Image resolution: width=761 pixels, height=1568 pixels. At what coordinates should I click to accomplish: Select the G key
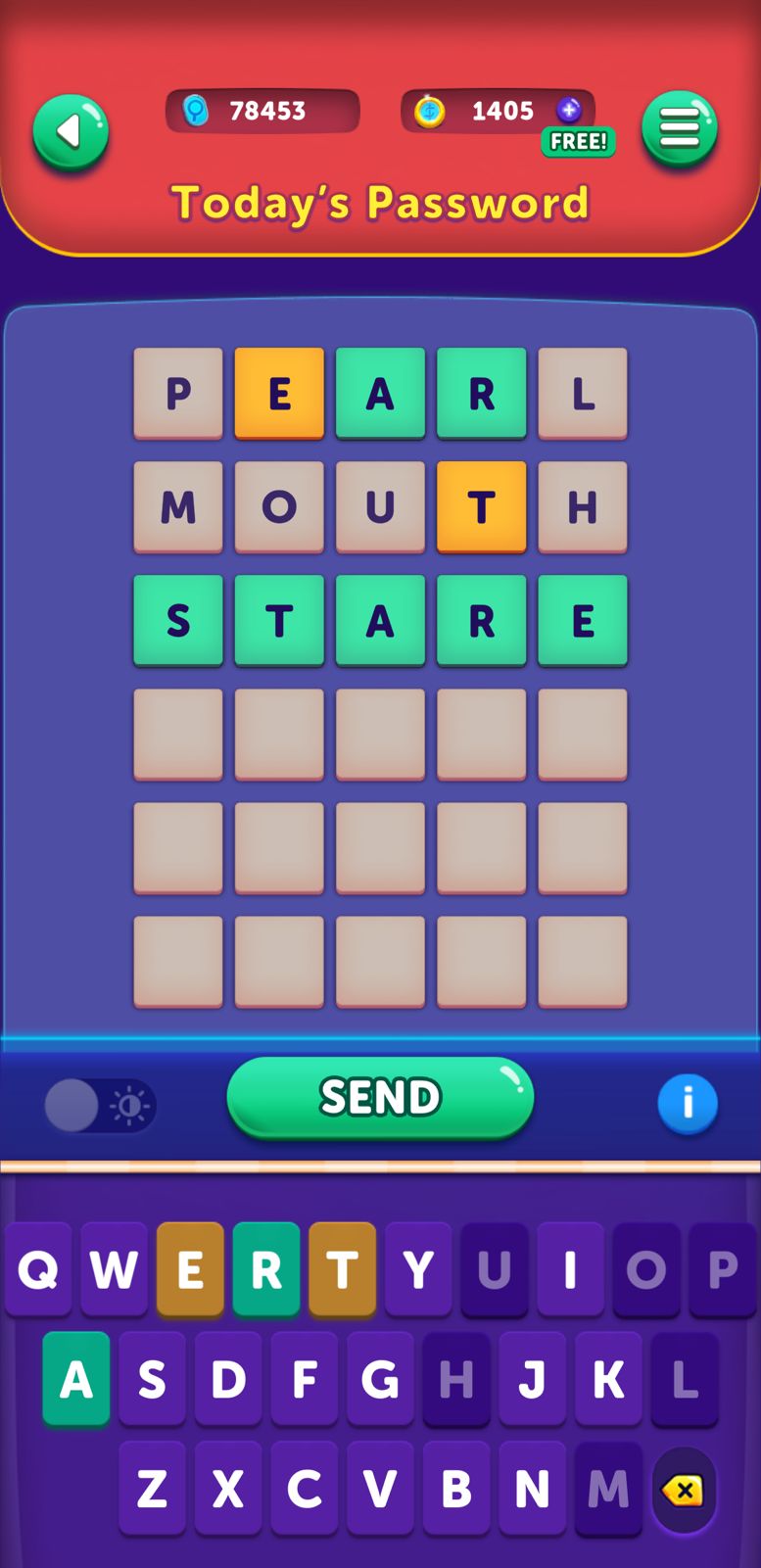(380, 1379)
